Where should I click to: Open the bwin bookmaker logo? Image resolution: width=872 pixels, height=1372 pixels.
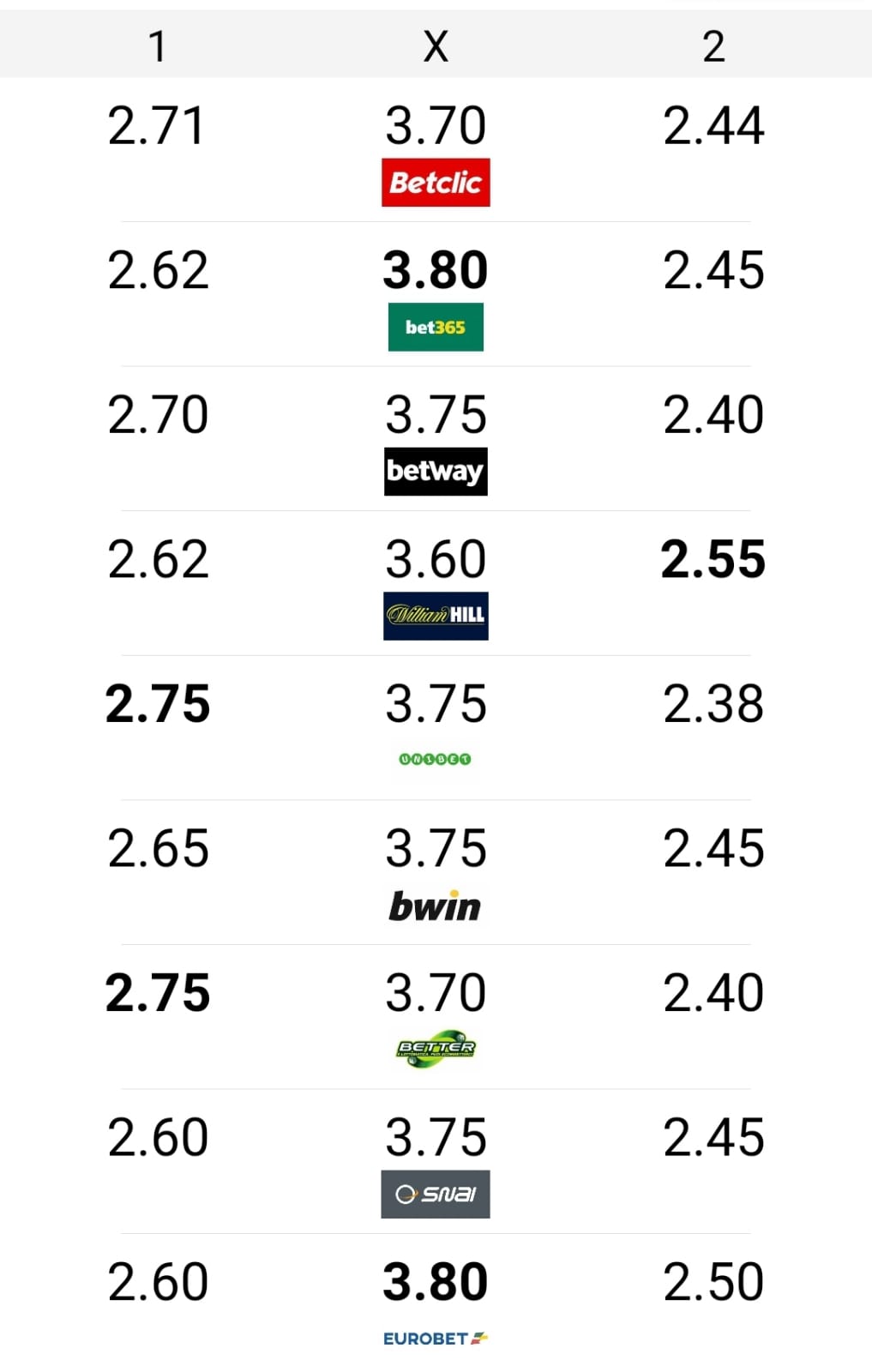pos(435,906)
